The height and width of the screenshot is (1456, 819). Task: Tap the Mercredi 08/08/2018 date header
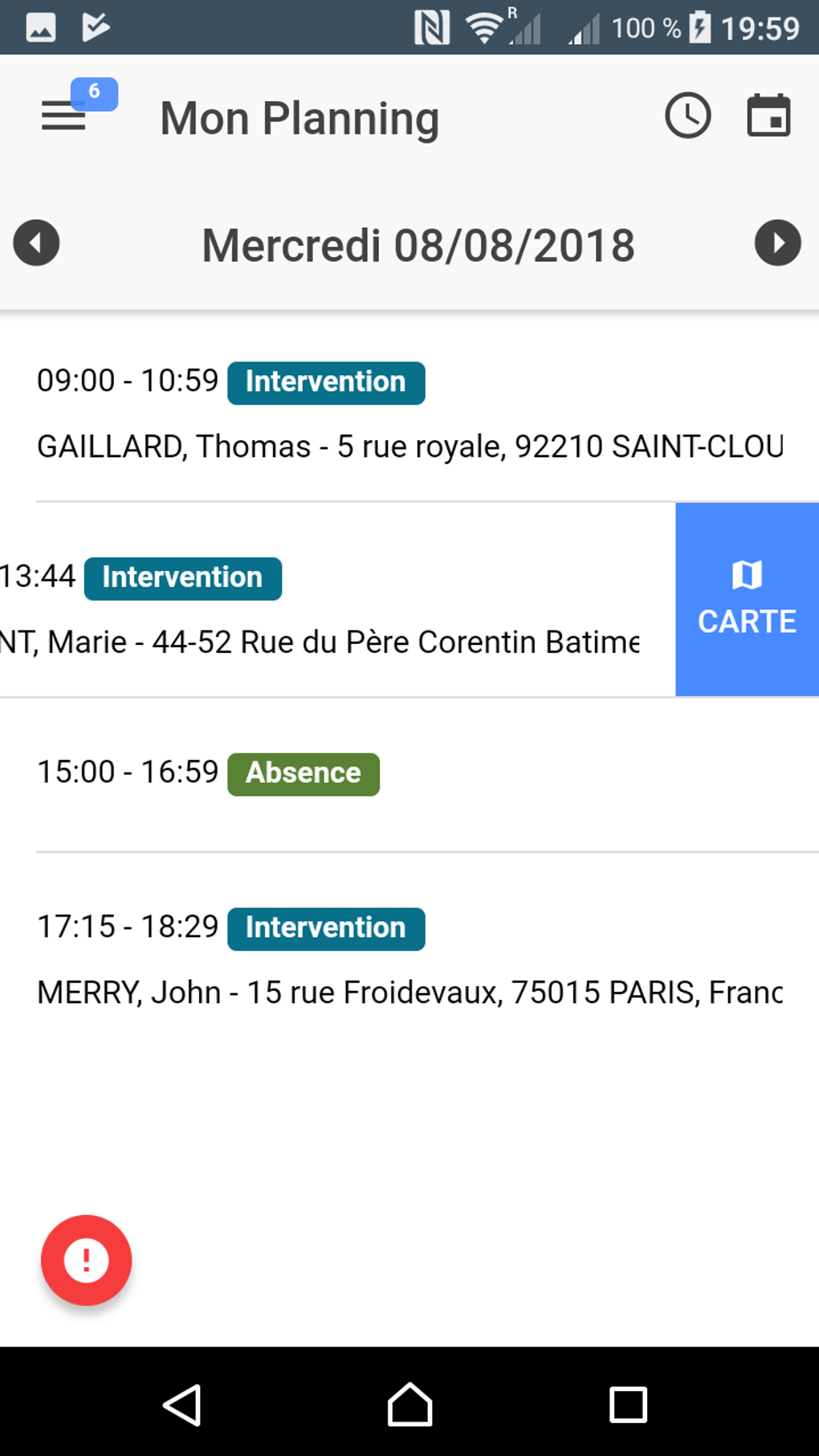coord(416,243)
